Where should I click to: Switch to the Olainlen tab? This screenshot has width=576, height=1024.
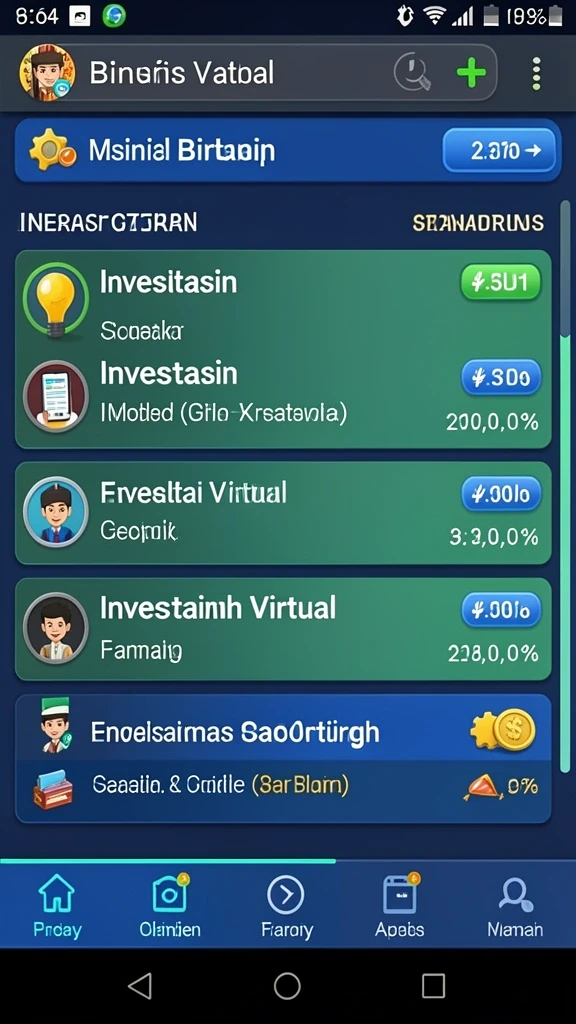point(170,904)
